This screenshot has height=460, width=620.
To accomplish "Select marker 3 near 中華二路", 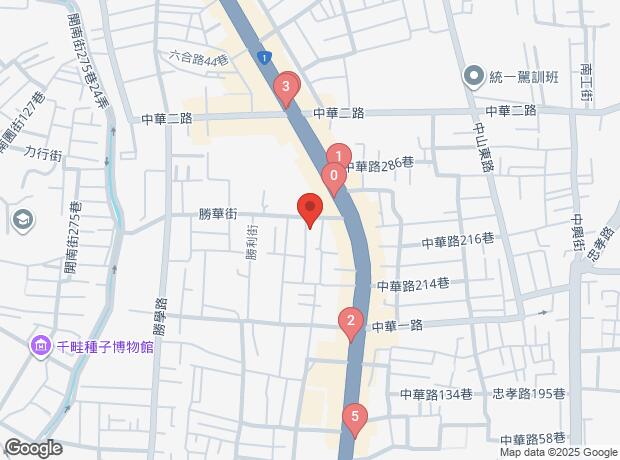I will click(287, 86).
